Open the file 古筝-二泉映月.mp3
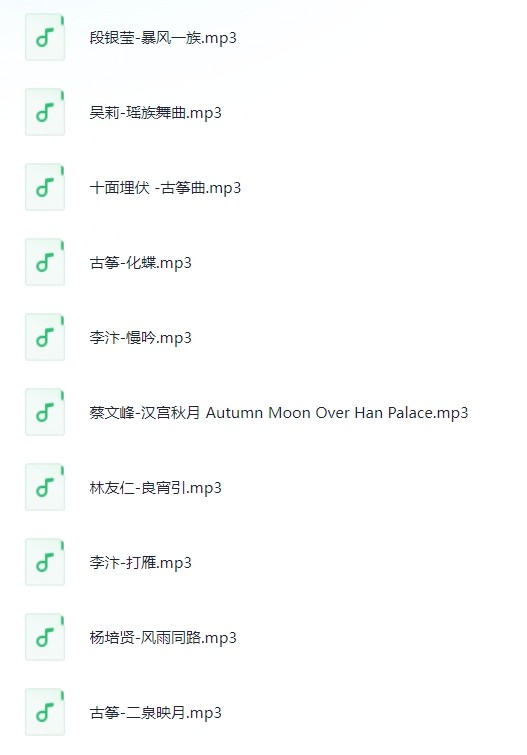The height and width of the screenshot is (755, 527). (155, 713)
